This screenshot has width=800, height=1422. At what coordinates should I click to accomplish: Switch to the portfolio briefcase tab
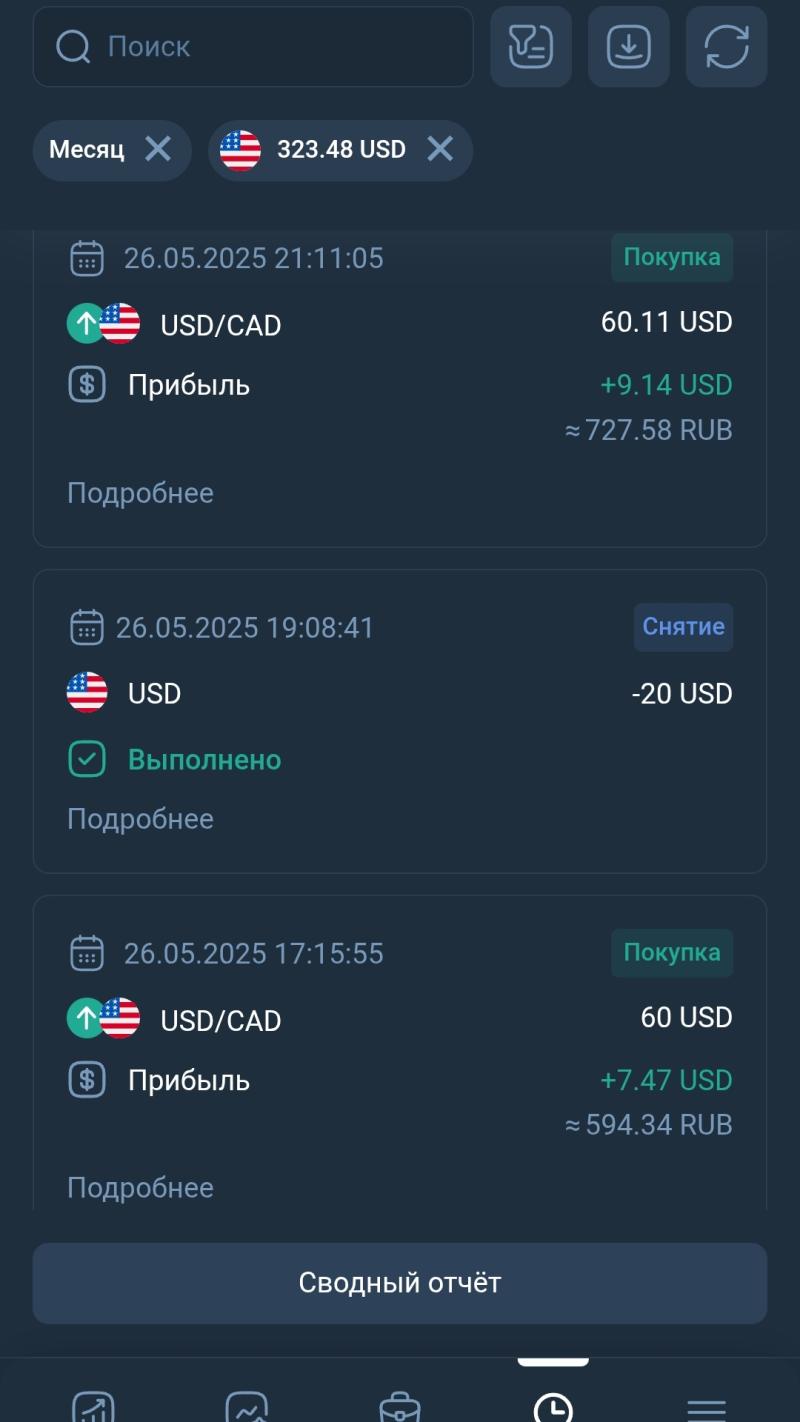tap(400, 1405)
